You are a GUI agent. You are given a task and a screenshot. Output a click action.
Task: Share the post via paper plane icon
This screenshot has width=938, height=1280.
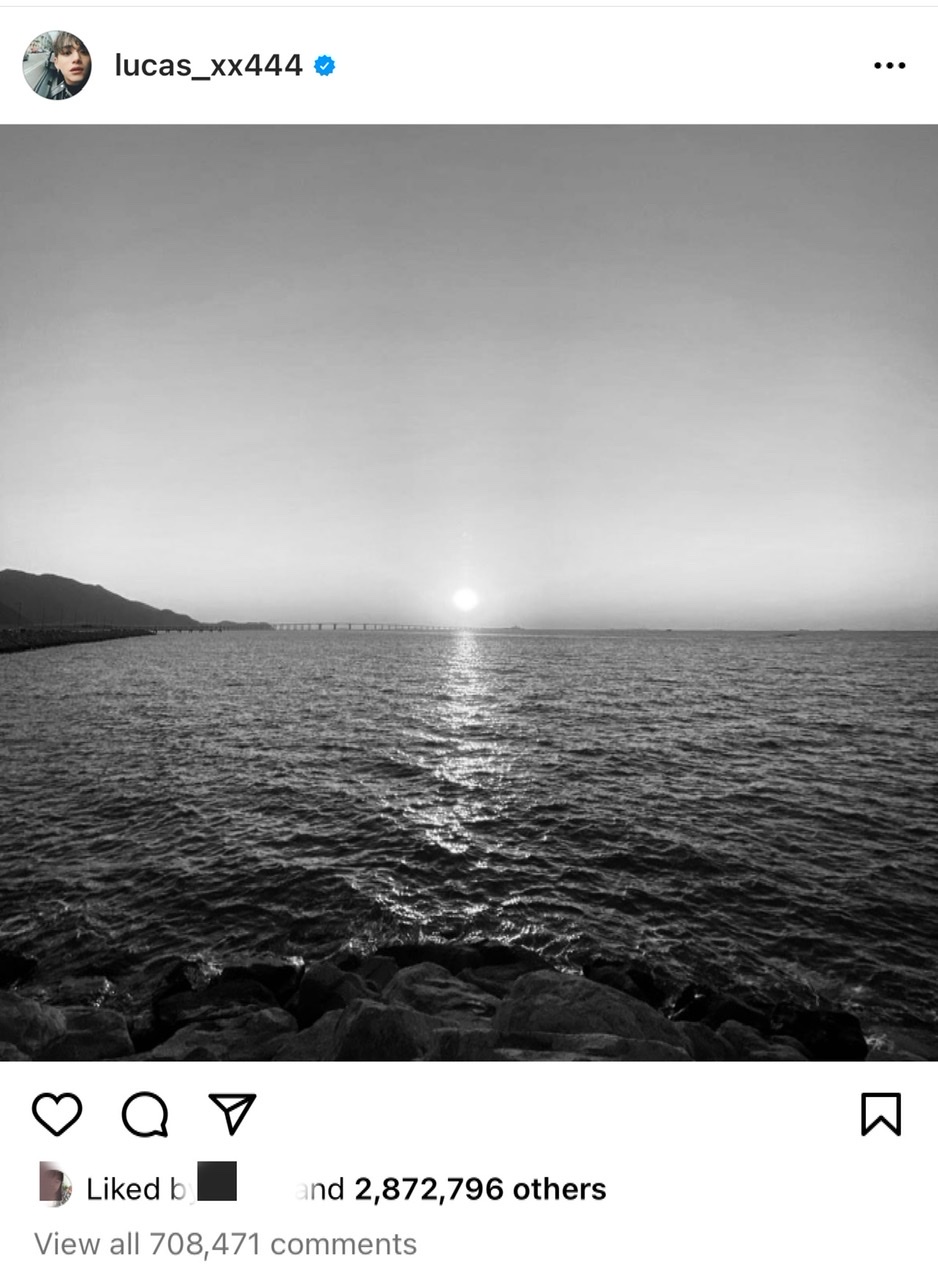[x=232, y=1114]
